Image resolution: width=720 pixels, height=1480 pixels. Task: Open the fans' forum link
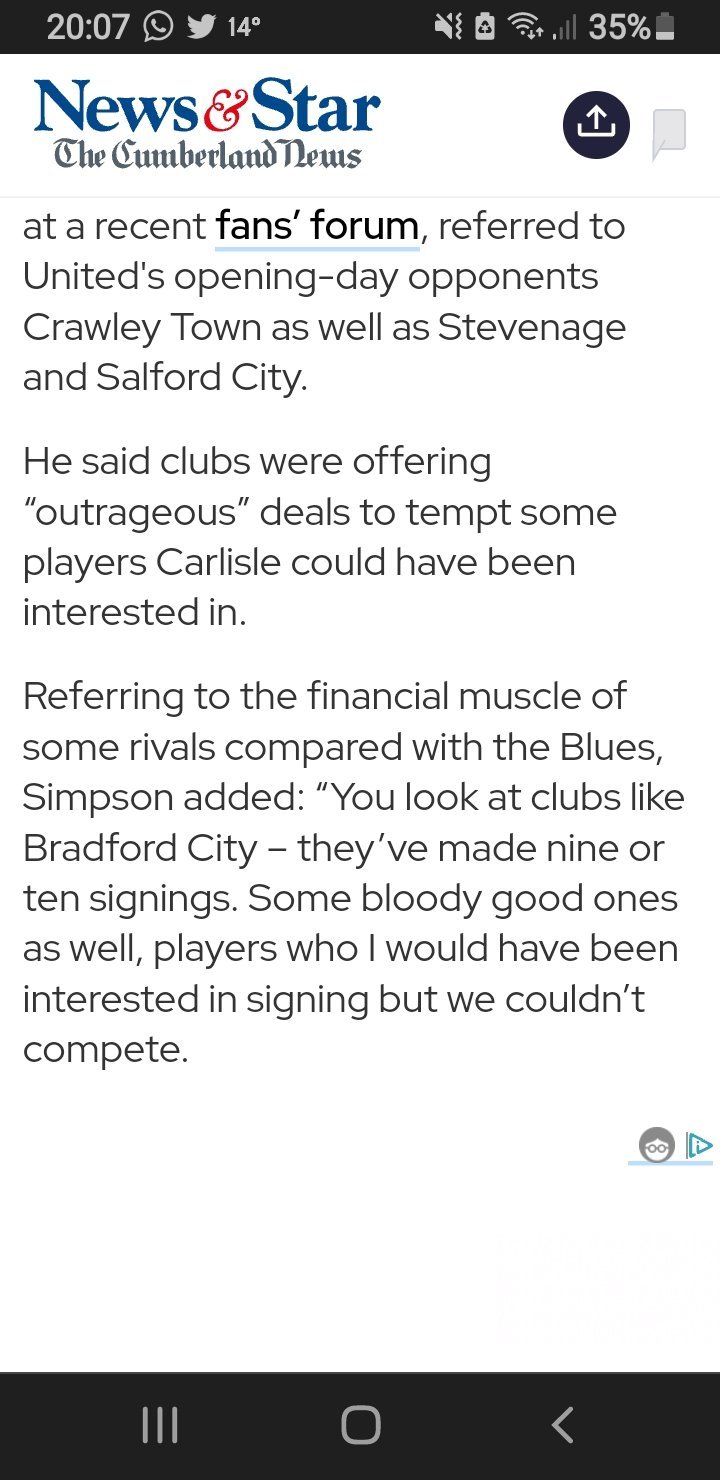[317, 226]
